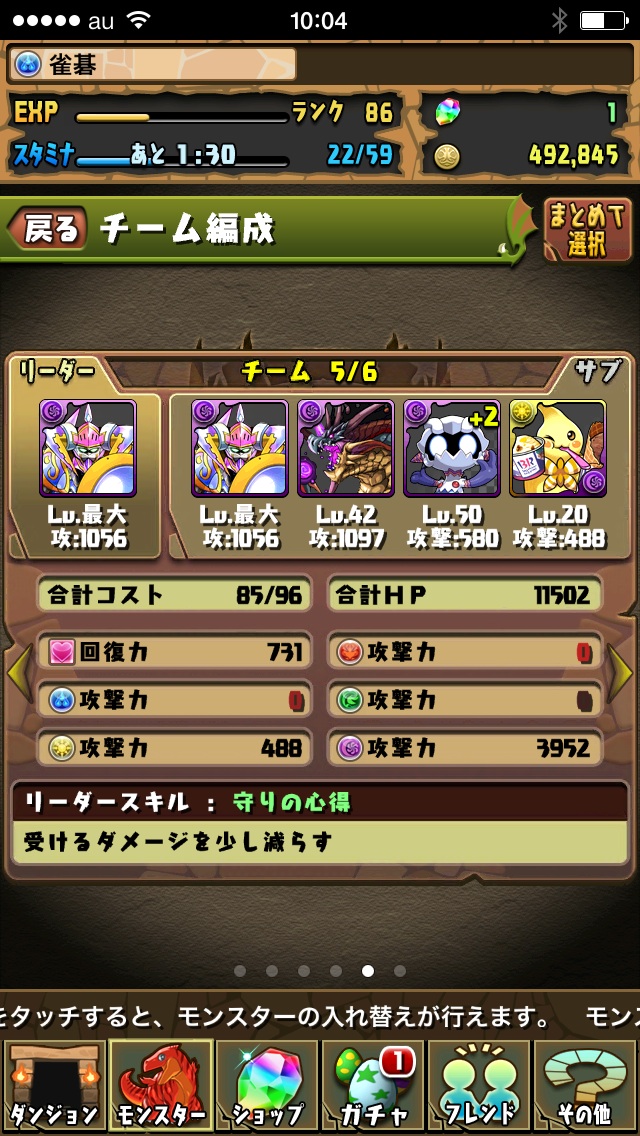Choose the Lv.50 sub monster with +2
The height and width of the screenshot is (1136, 640).
(452, 448)
